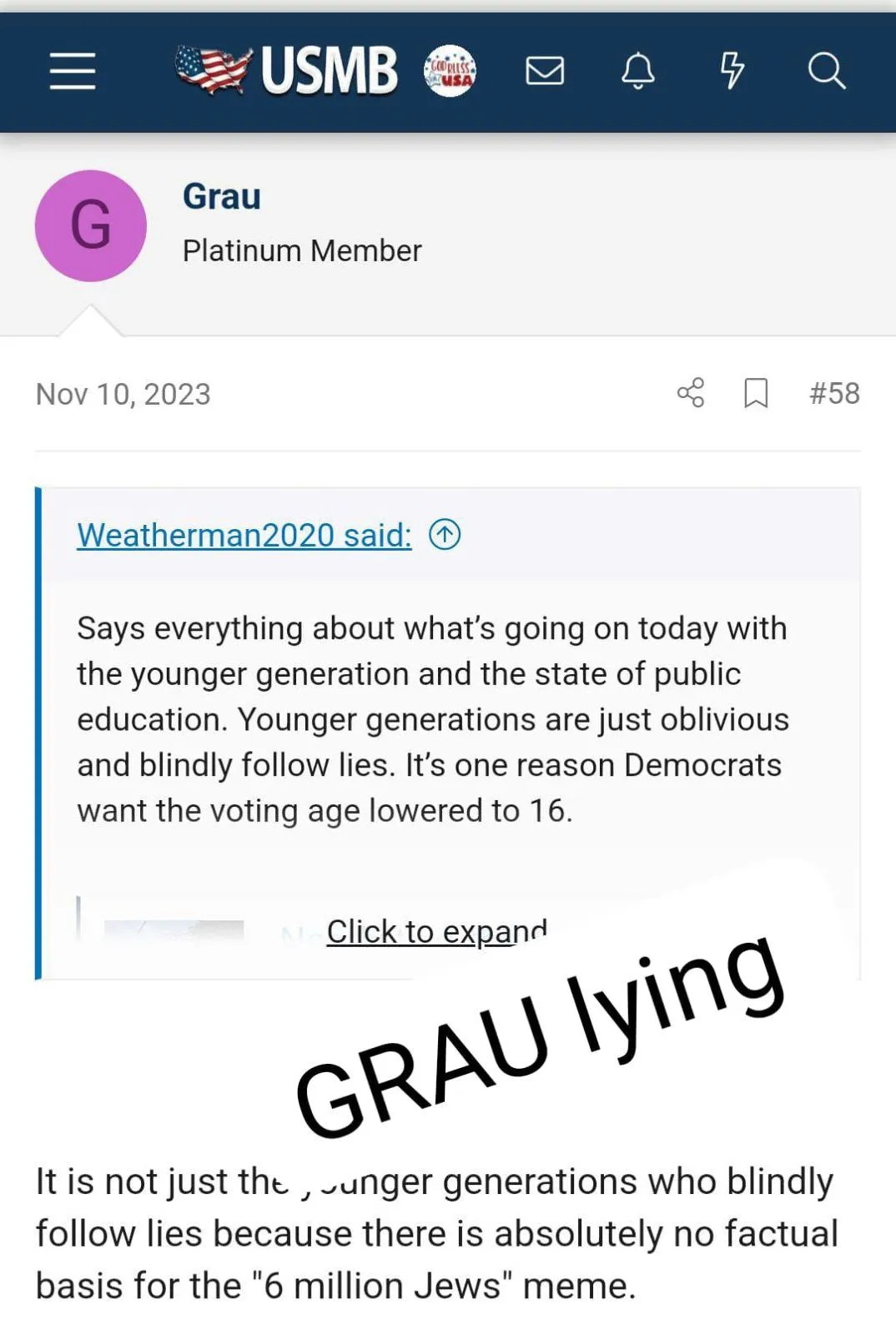This screenshot has width=896, height=1335.
Task: Bookmark this post by Grau
Action: point(756,393)
